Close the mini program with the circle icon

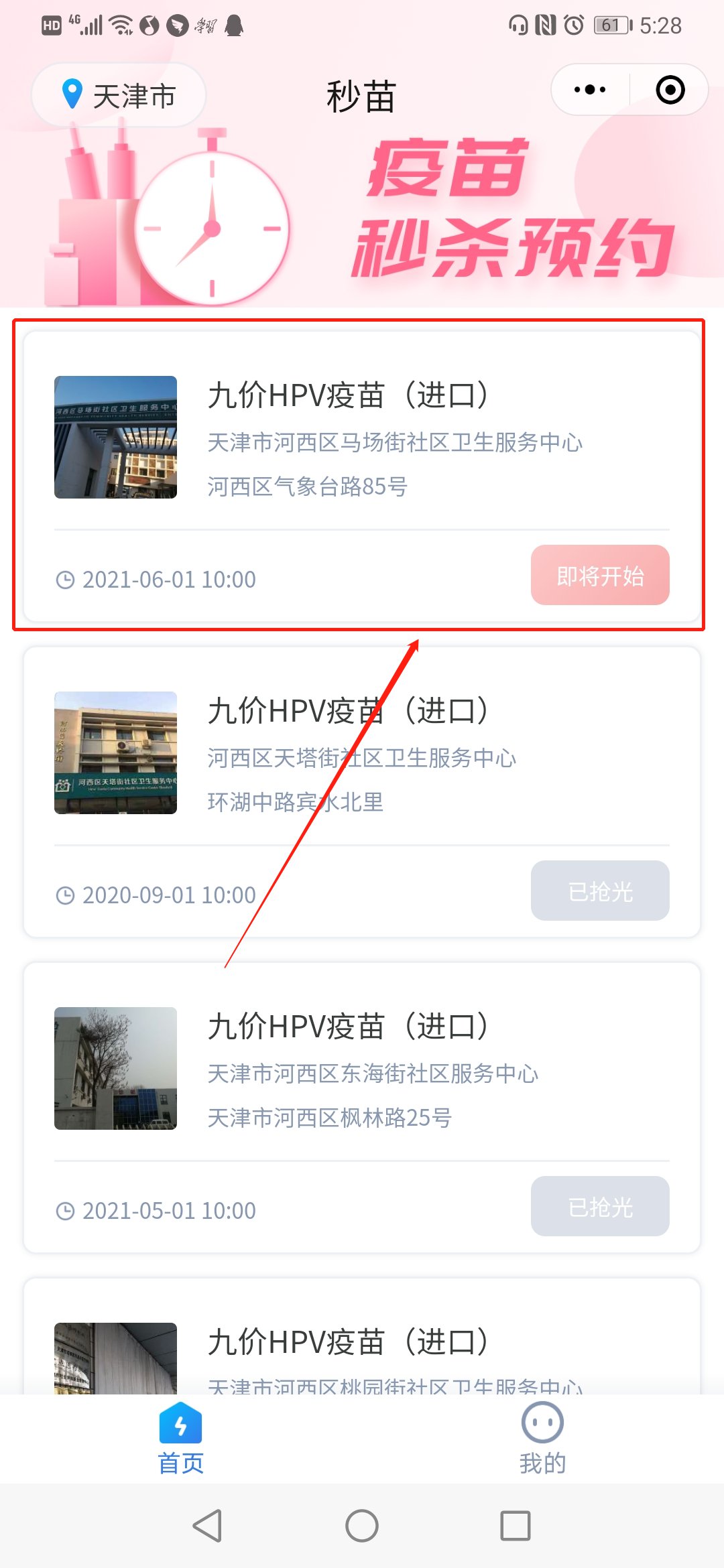(x=670, y=90)
